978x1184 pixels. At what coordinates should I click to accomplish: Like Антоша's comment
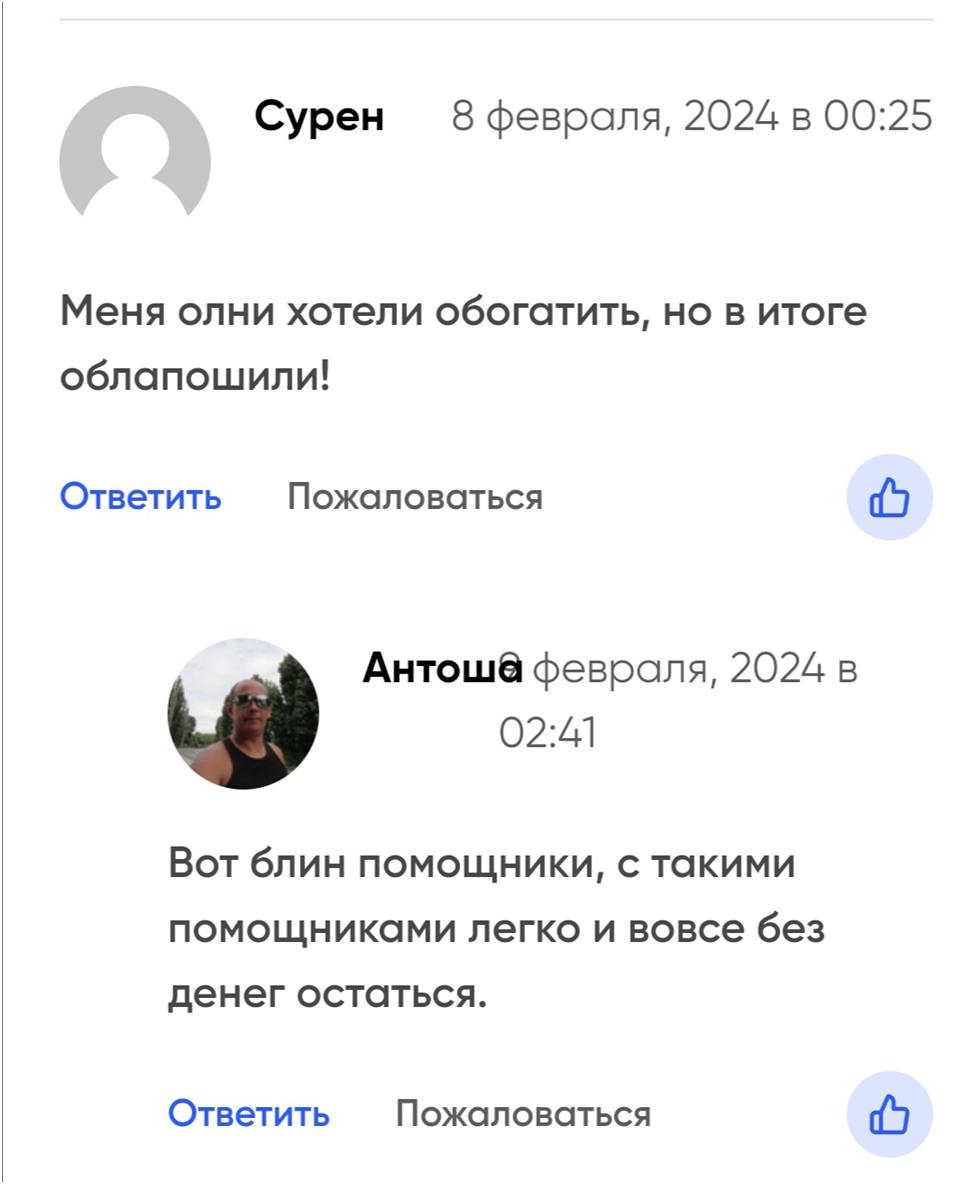(x=889, y=1114)
